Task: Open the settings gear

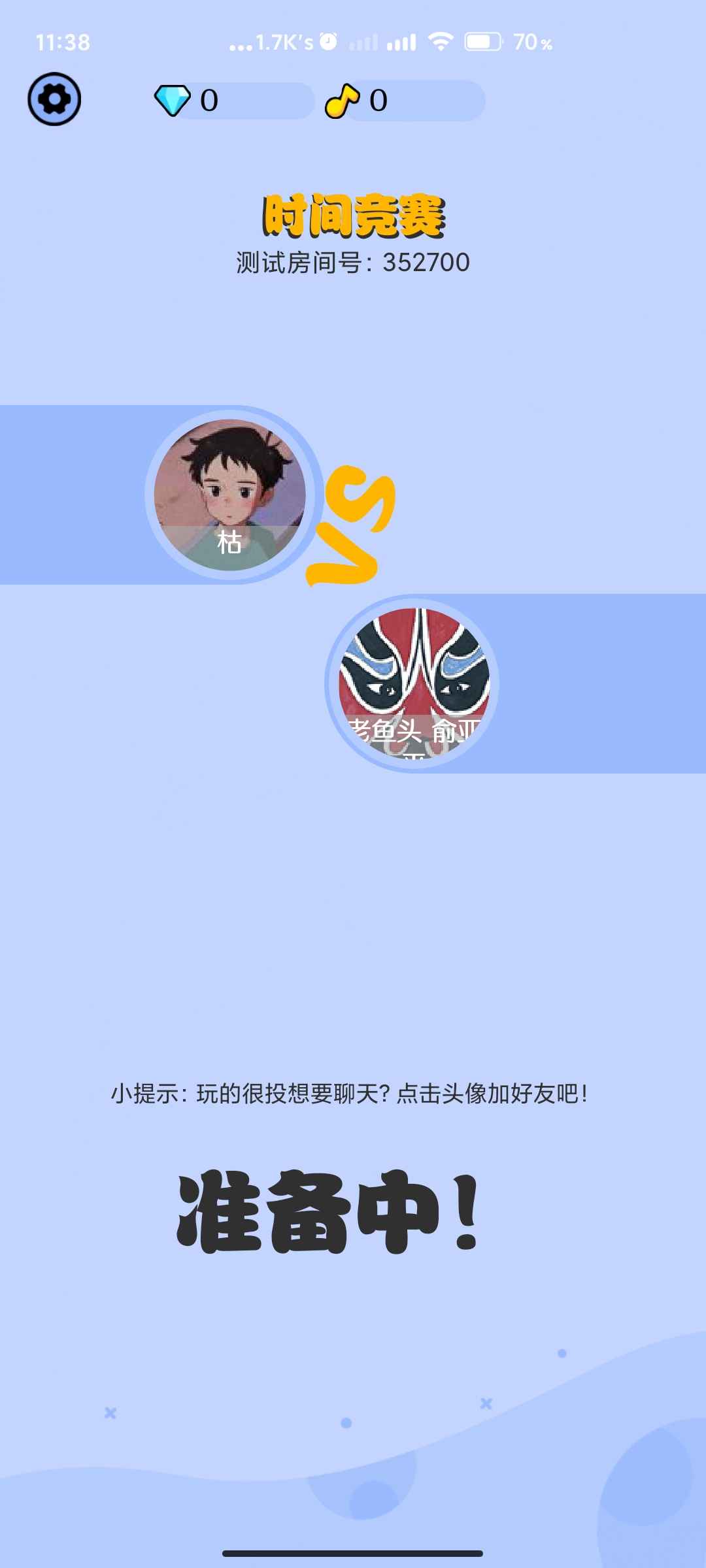Action: (54, 99)
